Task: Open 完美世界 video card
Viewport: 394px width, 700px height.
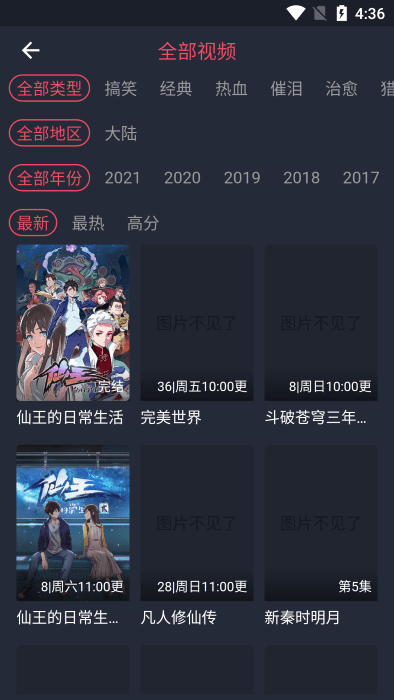Action: point(197,335)
